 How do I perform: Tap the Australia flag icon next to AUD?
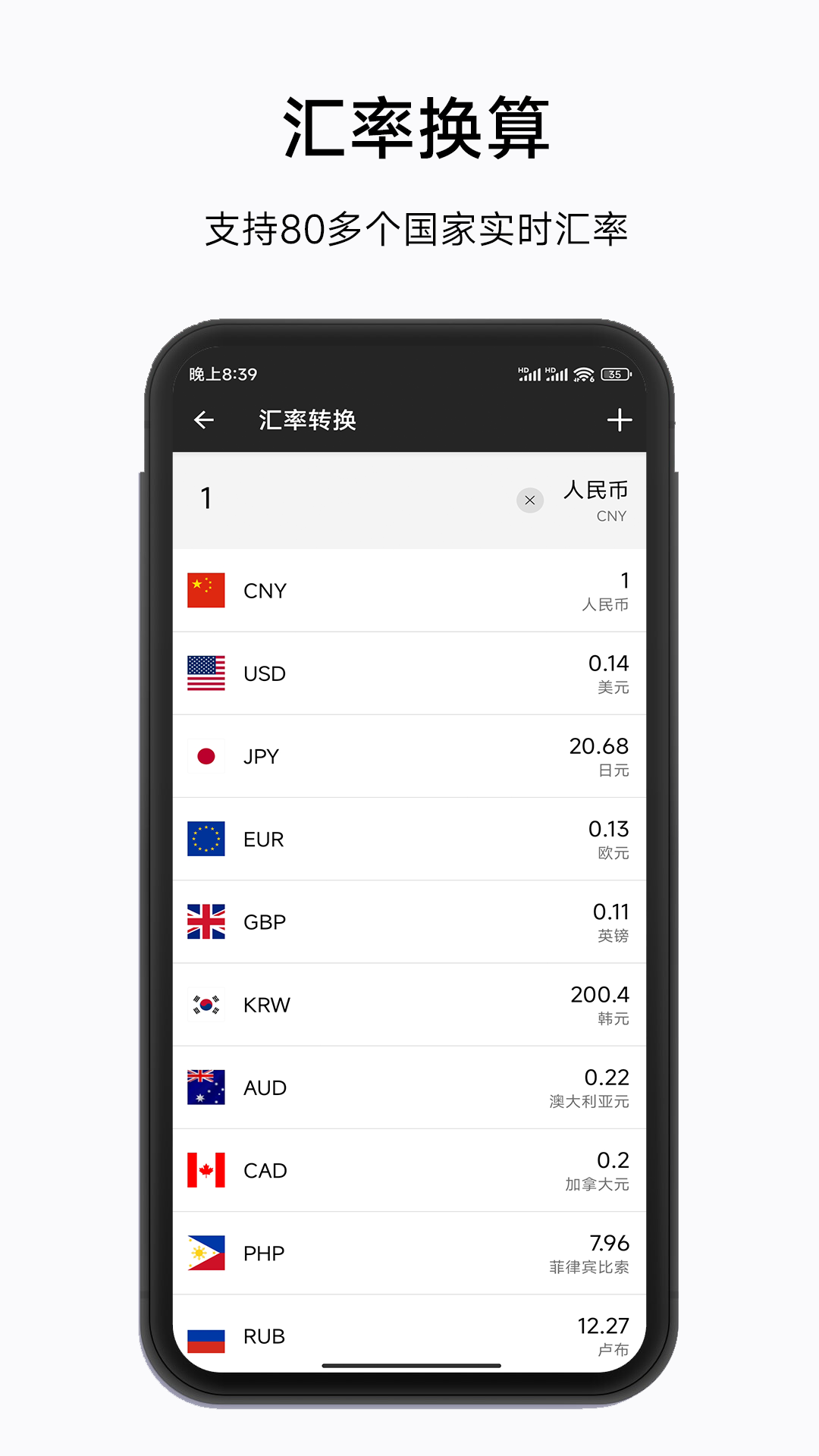[x=205, y=1087]
